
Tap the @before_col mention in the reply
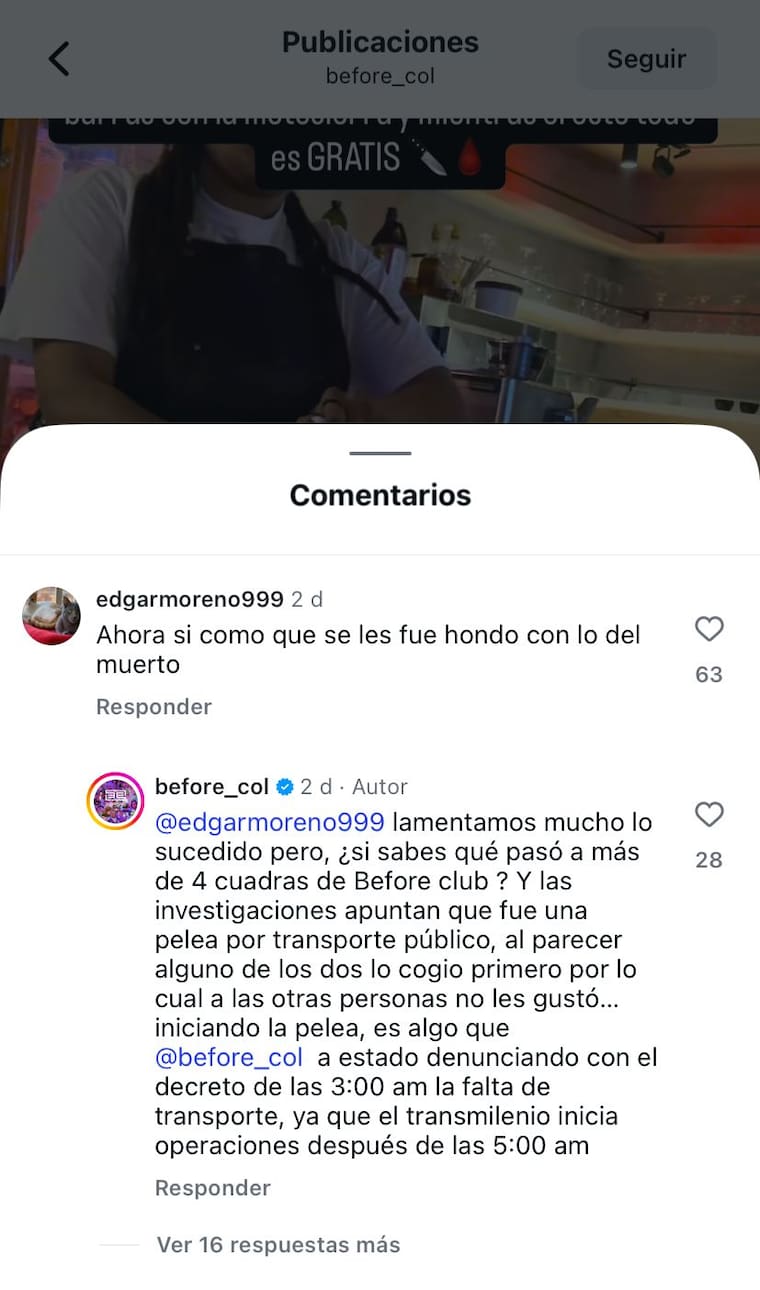[x=229, y=1057]
